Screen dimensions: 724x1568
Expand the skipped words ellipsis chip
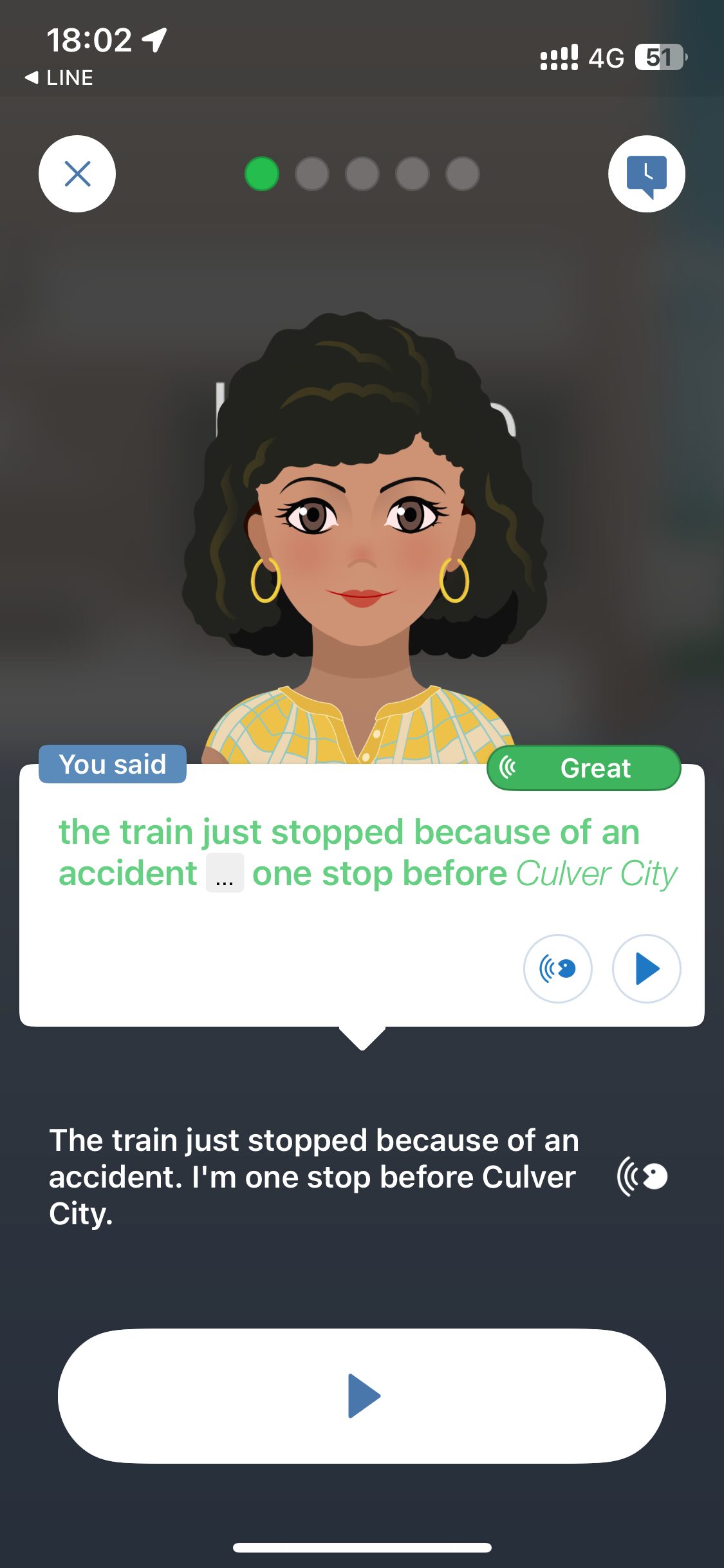click(x=225, y=873)
